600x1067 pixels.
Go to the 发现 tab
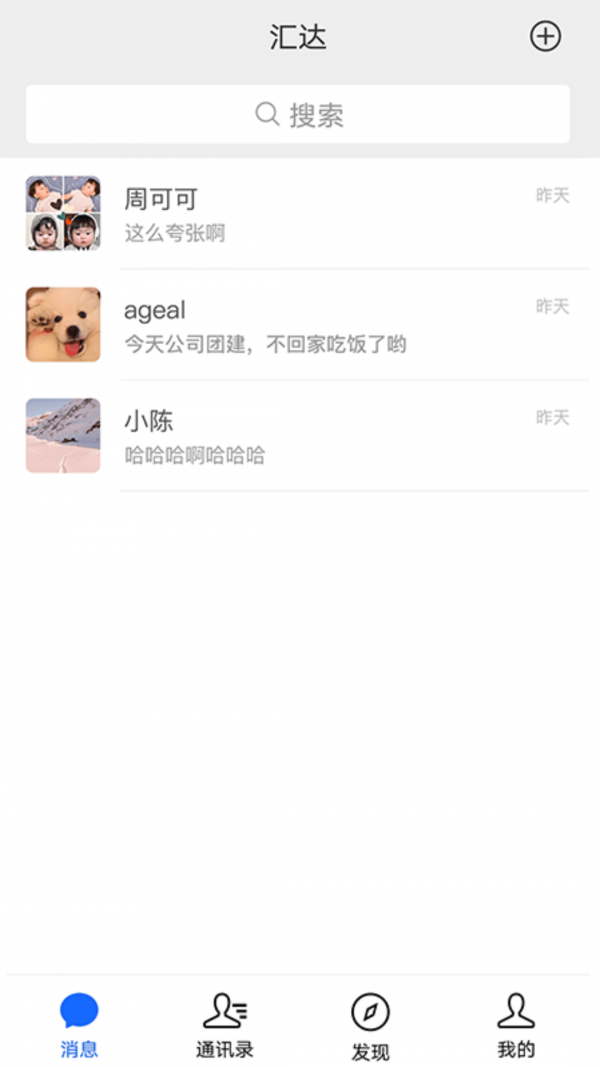coord(370,1025)
